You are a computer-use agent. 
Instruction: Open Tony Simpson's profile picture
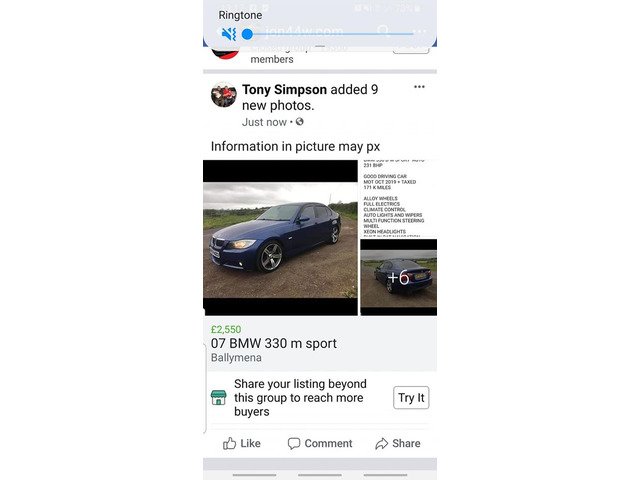(223, 95)
